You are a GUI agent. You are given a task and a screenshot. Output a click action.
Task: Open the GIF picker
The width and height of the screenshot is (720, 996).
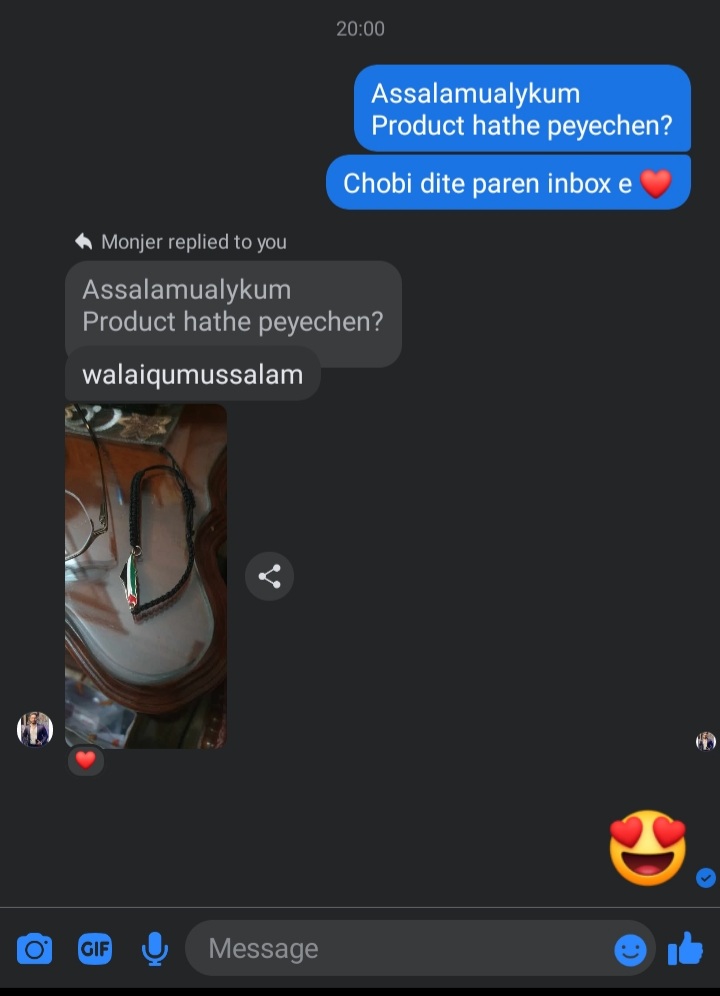(95, 948)
